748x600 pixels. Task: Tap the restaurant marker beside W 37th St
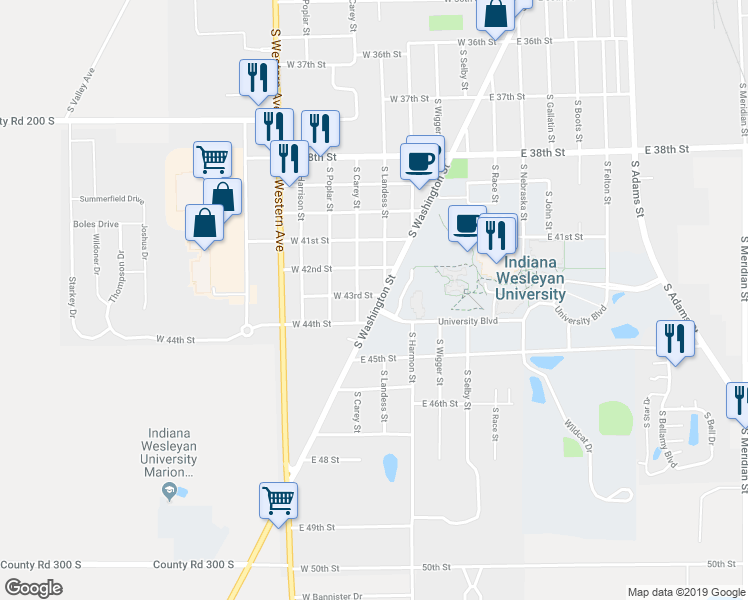(x=258, y=81)
